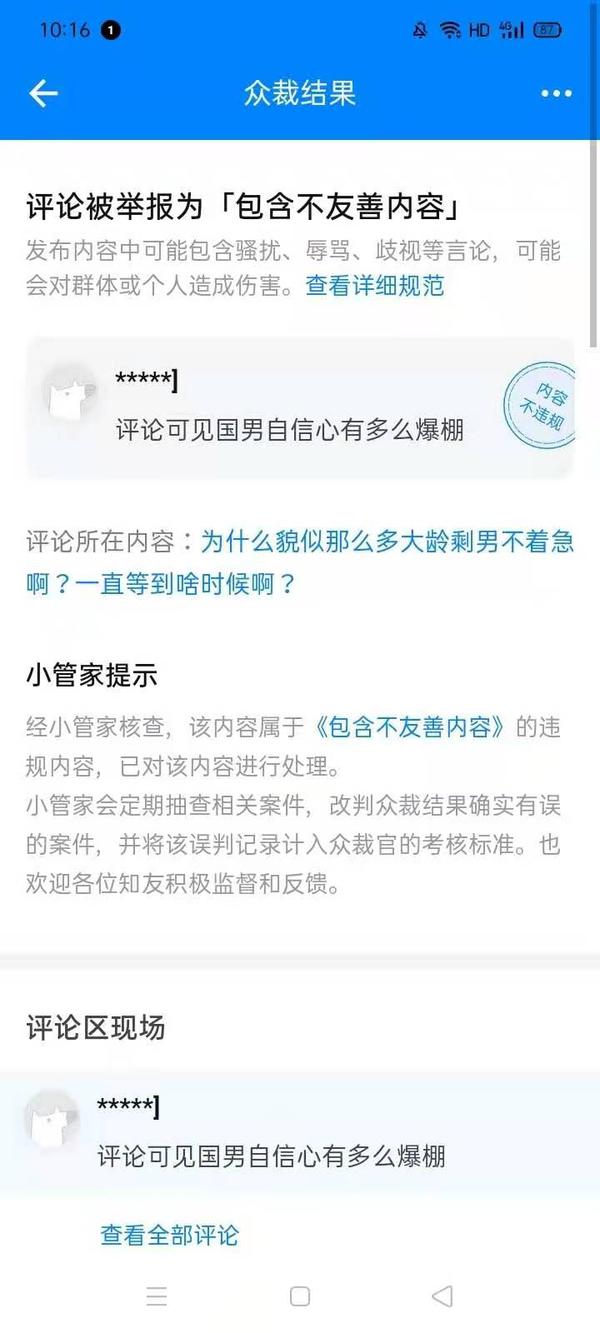Image resolution: width=600 pixels, height=1333 pixels.
Task: Open the 查看详细规范 link
Action: point(375,286)
